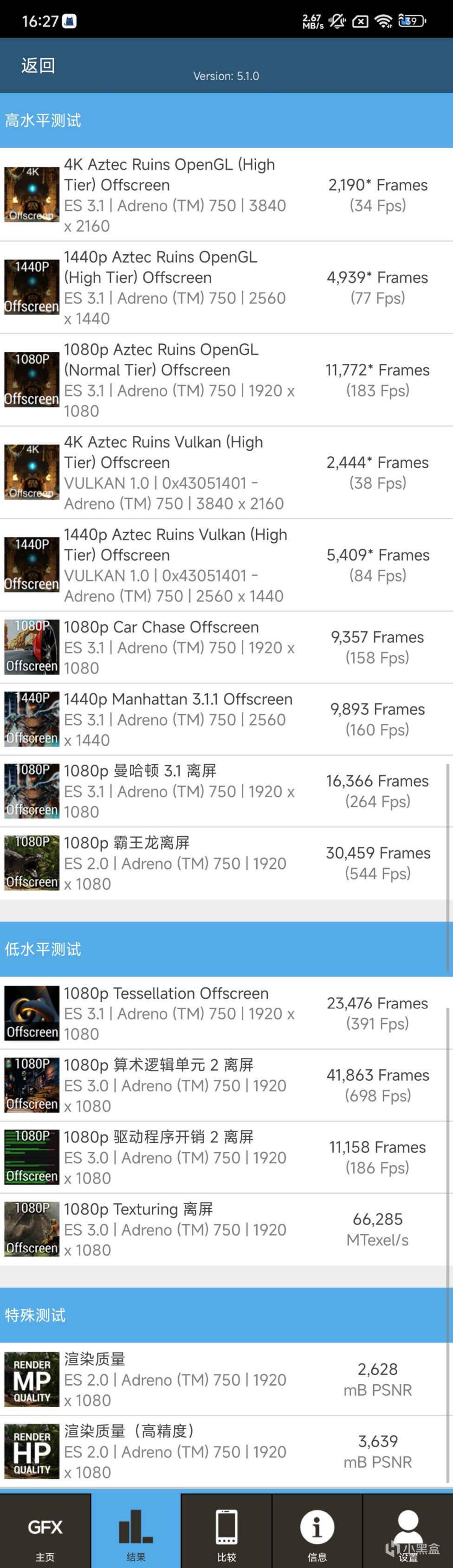Screen dimensions: 453x1568
Task: Open 1080p 曼哈顿 3.1 离屏 result
Action: [x=226, y=791]
